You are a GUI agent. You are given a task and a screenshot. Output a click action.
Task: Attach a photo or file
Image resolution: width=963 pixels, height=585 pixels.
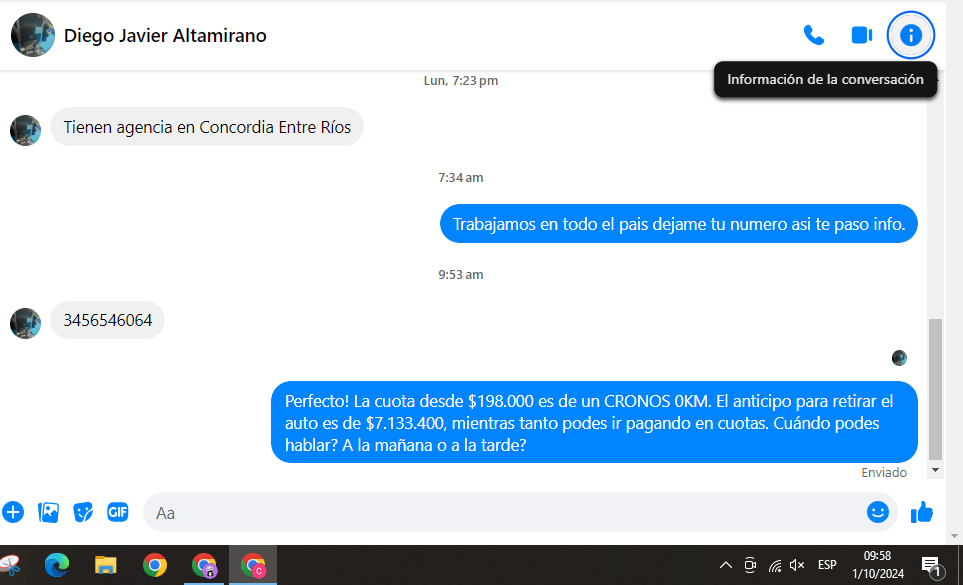[48, 512]
